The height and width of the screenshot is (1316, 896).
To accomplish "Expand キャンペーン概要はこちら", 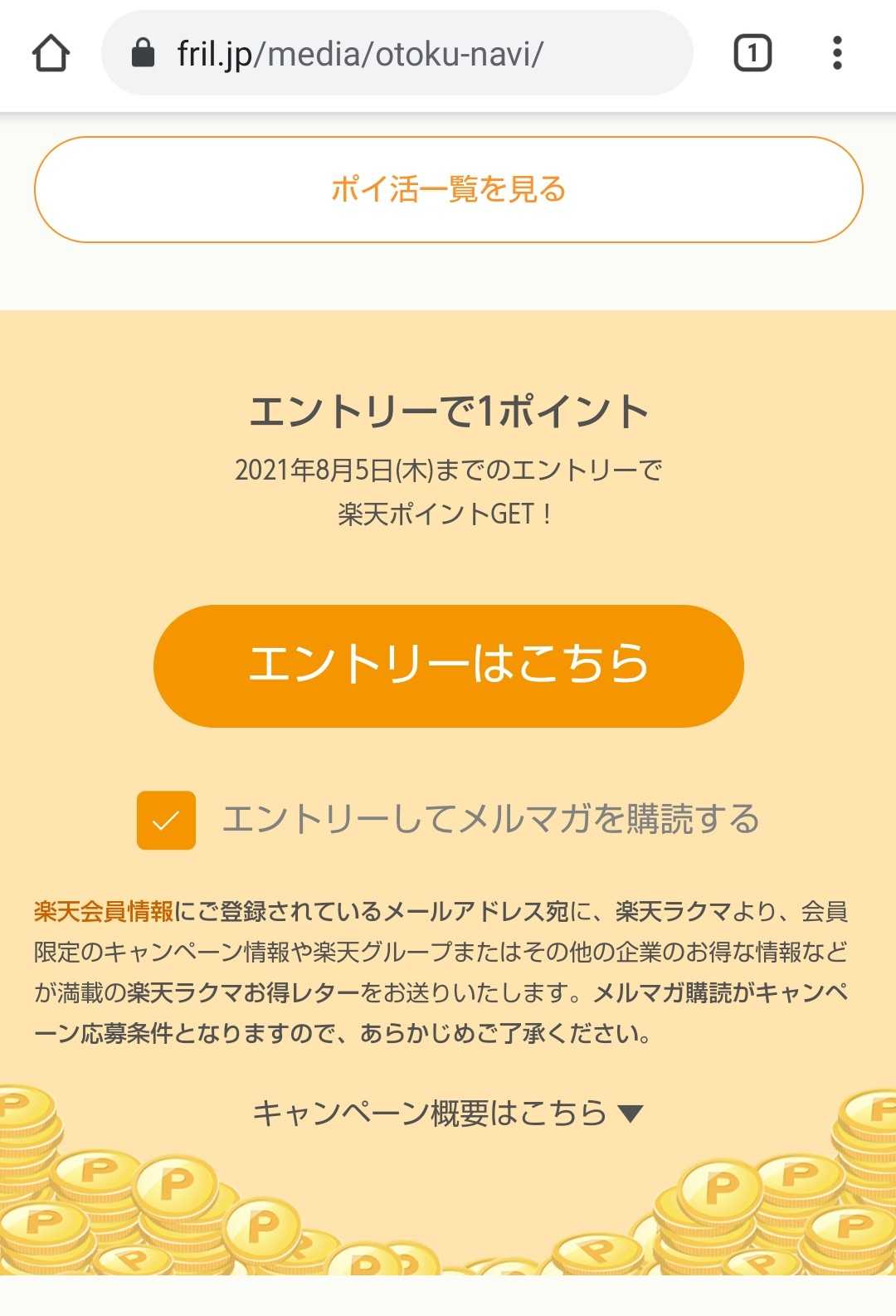I will tap(448, 1113).
